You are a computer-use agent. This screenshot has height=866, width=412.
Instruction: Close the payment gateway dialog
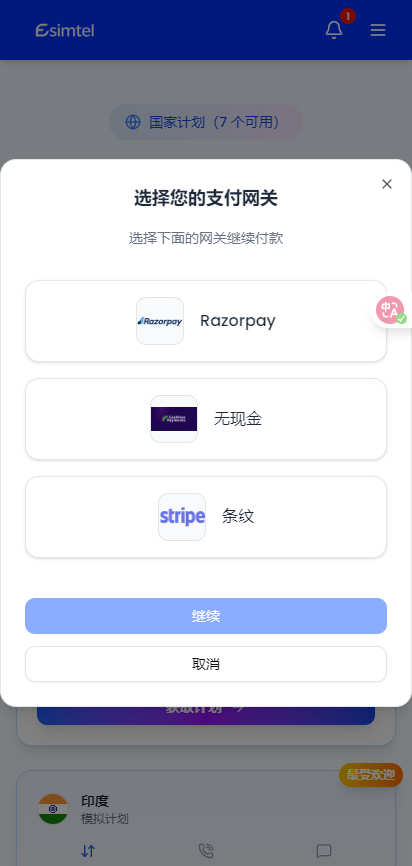(x=387, y=184)
